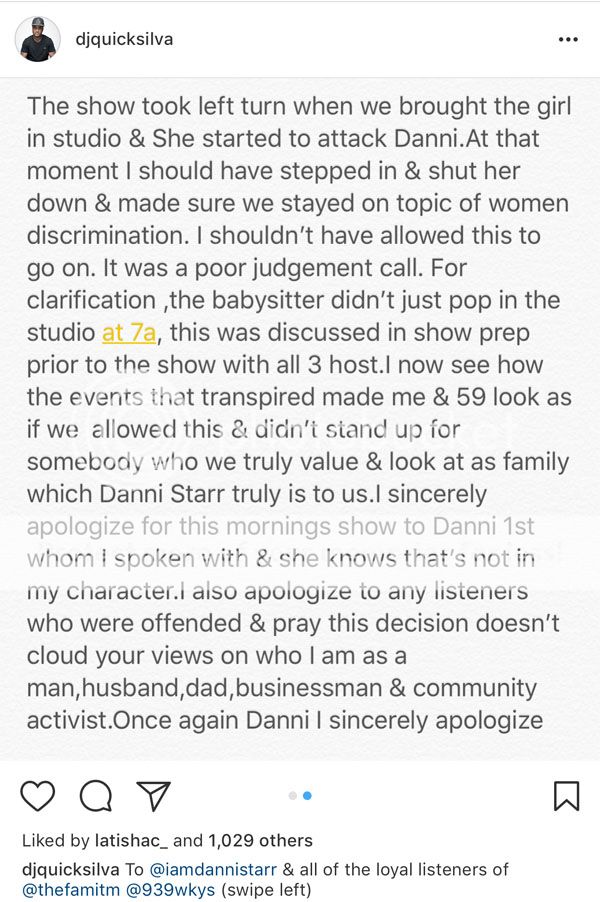Viewport: 600px width, 902px height.
Task: Bookmark this post
Action: pos(566,796)
